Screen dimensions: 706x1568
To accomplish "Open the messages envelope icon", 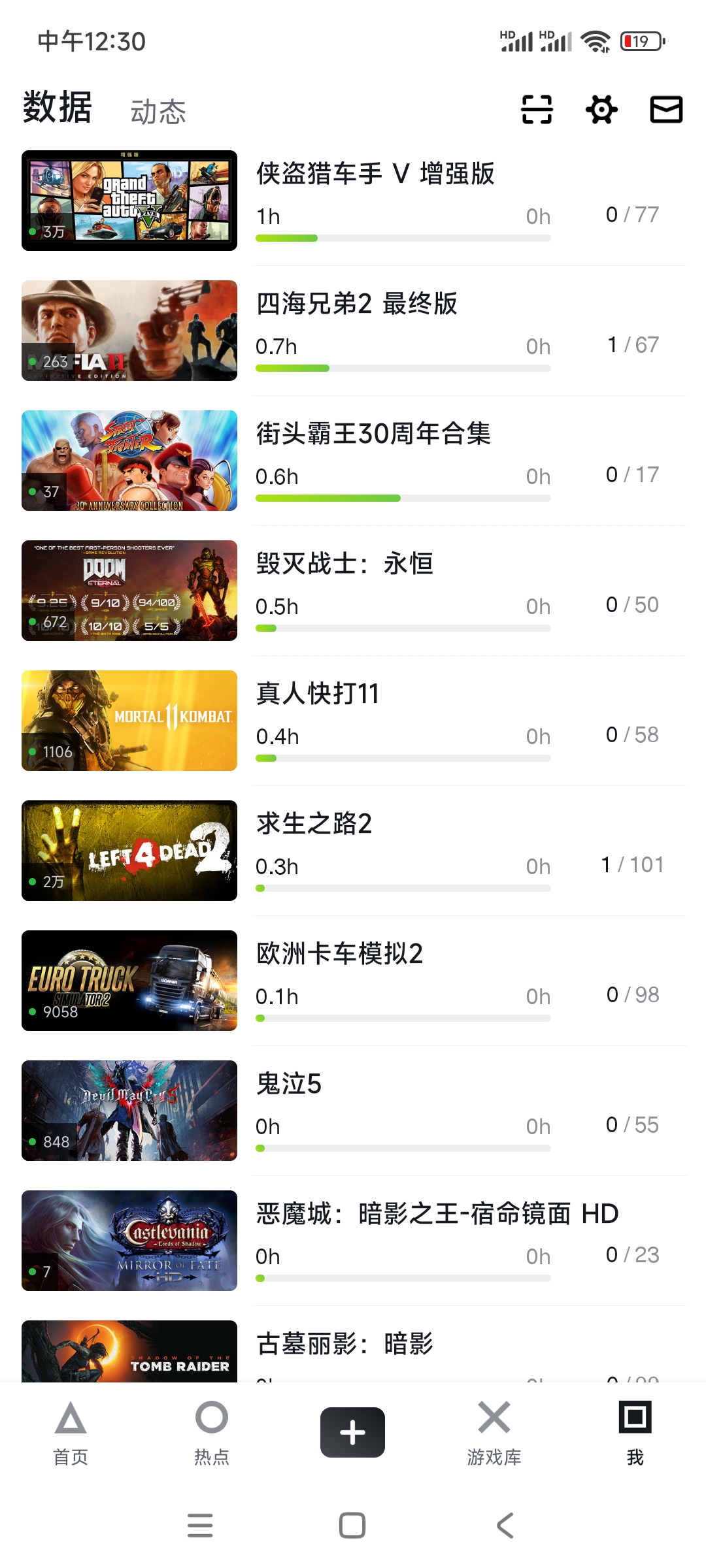I will [x=666, y=109].
